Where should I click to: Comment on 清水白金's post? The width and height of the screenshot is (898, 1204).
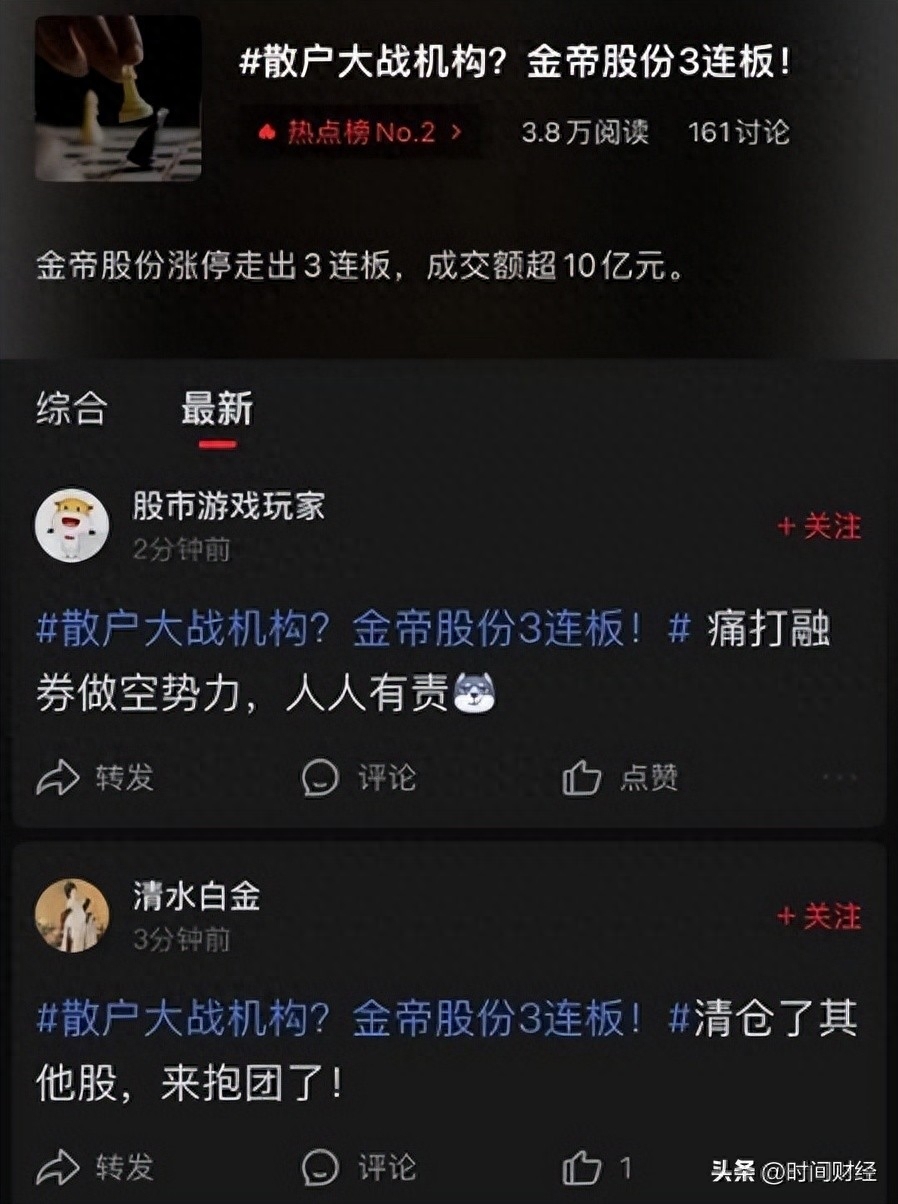(359, 1167)
